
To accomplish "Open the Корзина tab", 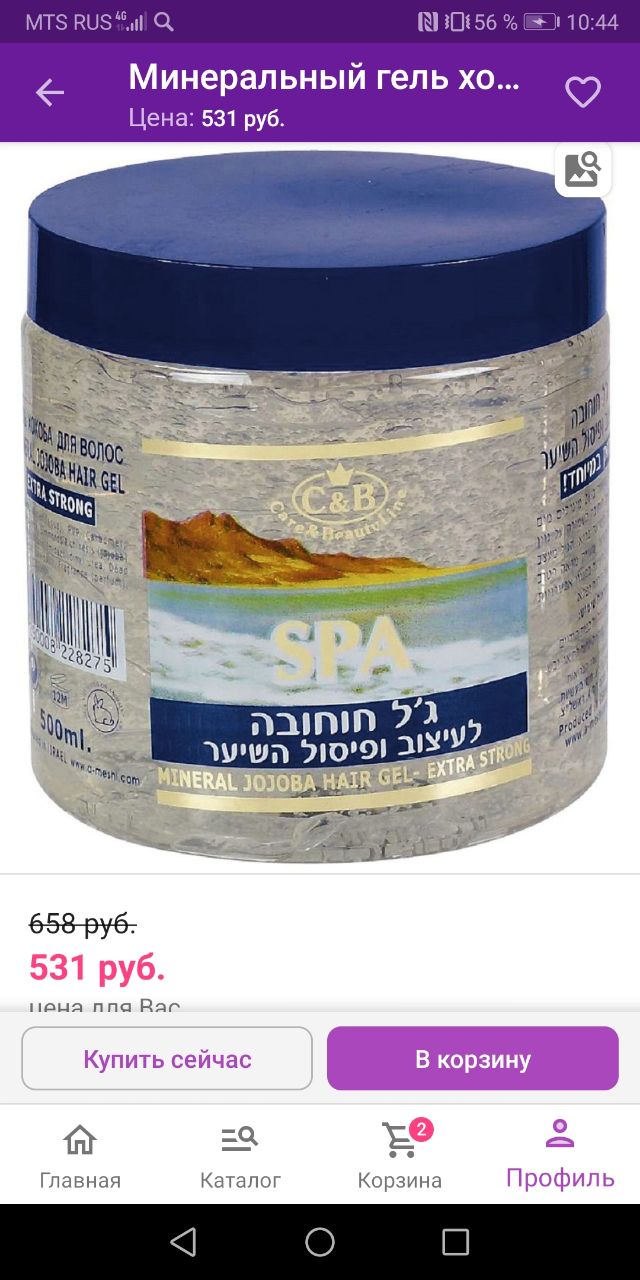I will tap(400, 1156).
